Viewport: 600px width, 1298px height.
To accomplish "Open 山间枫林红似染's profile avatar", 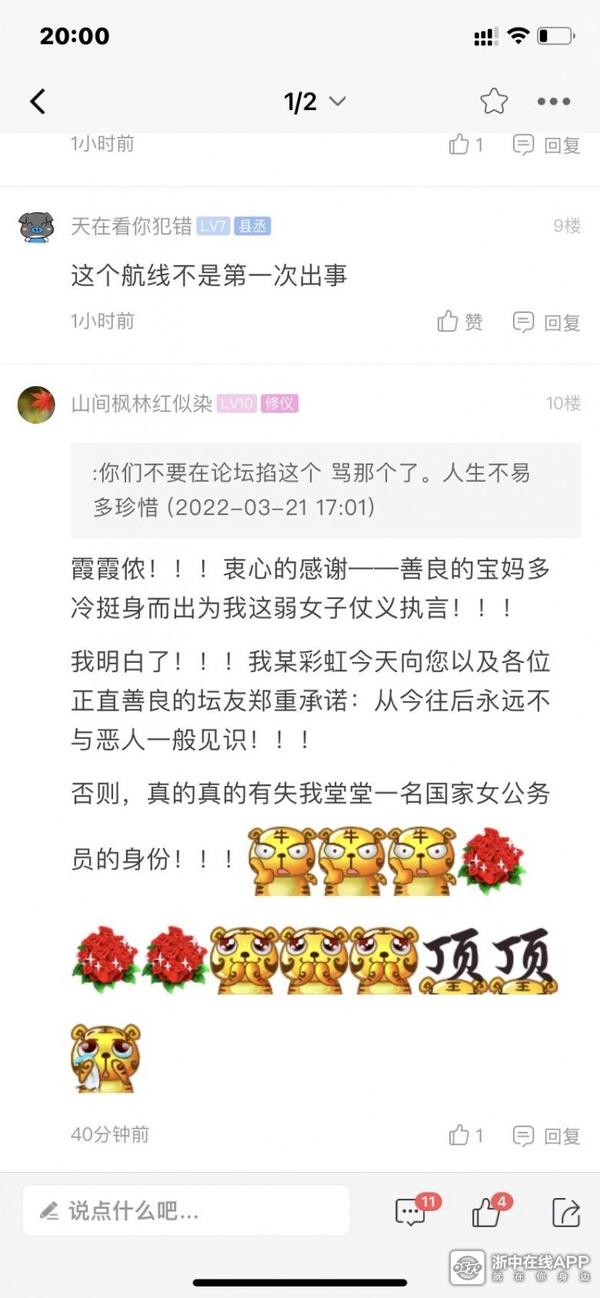I will click(37, 404).
